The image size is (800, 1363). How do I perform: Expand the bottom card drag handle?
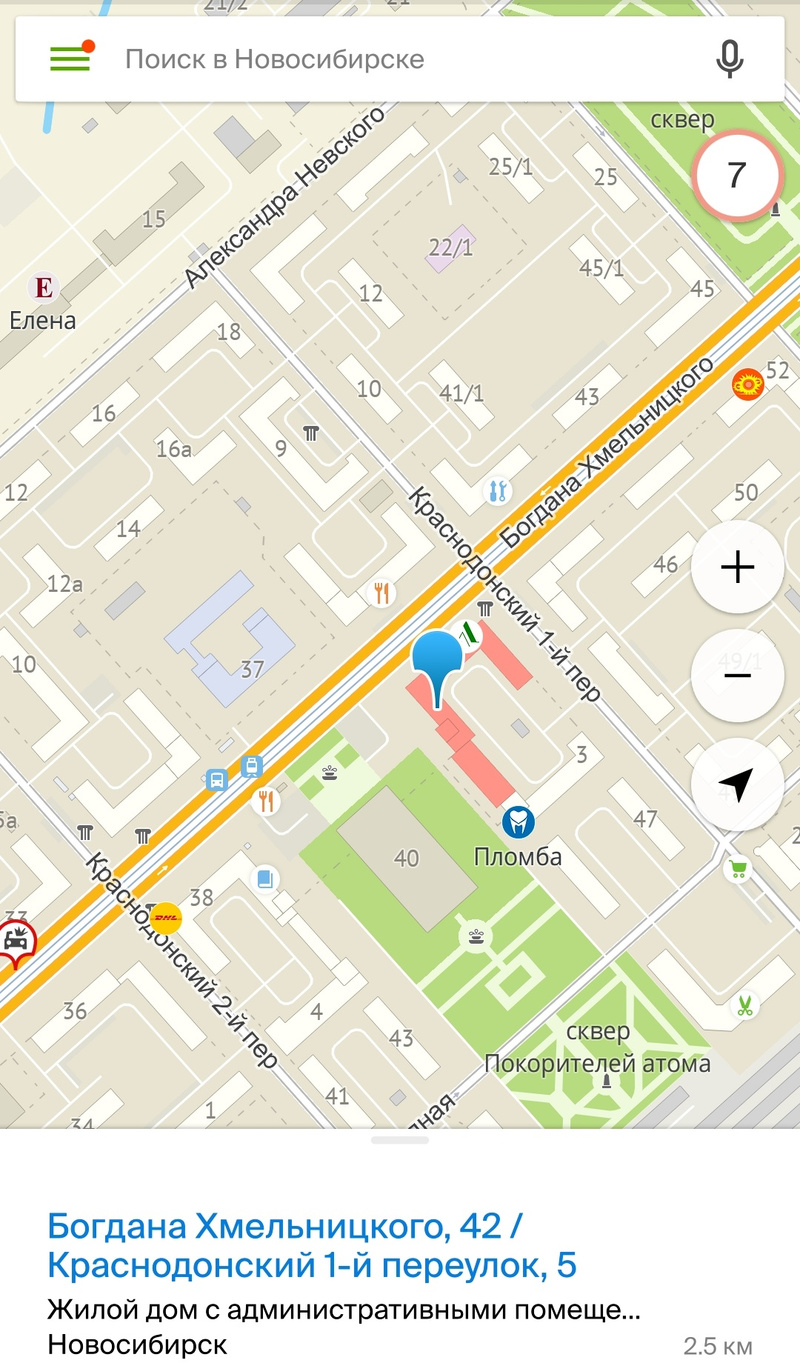click(400, 1139)
